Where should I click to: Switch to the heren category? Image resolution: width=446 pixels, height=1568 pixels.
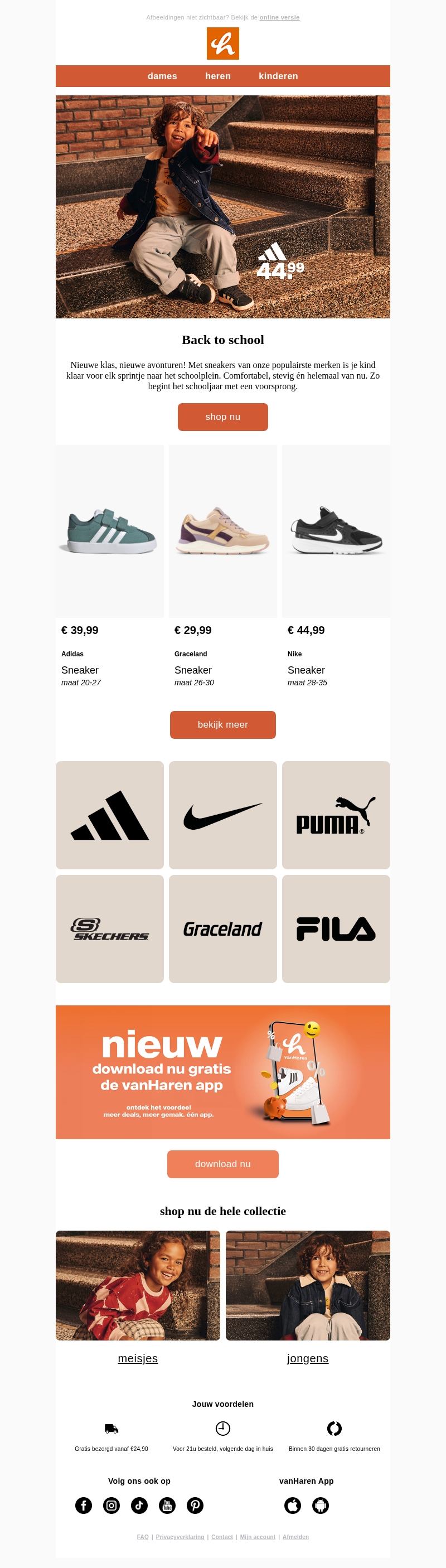(x=218, y=76)
